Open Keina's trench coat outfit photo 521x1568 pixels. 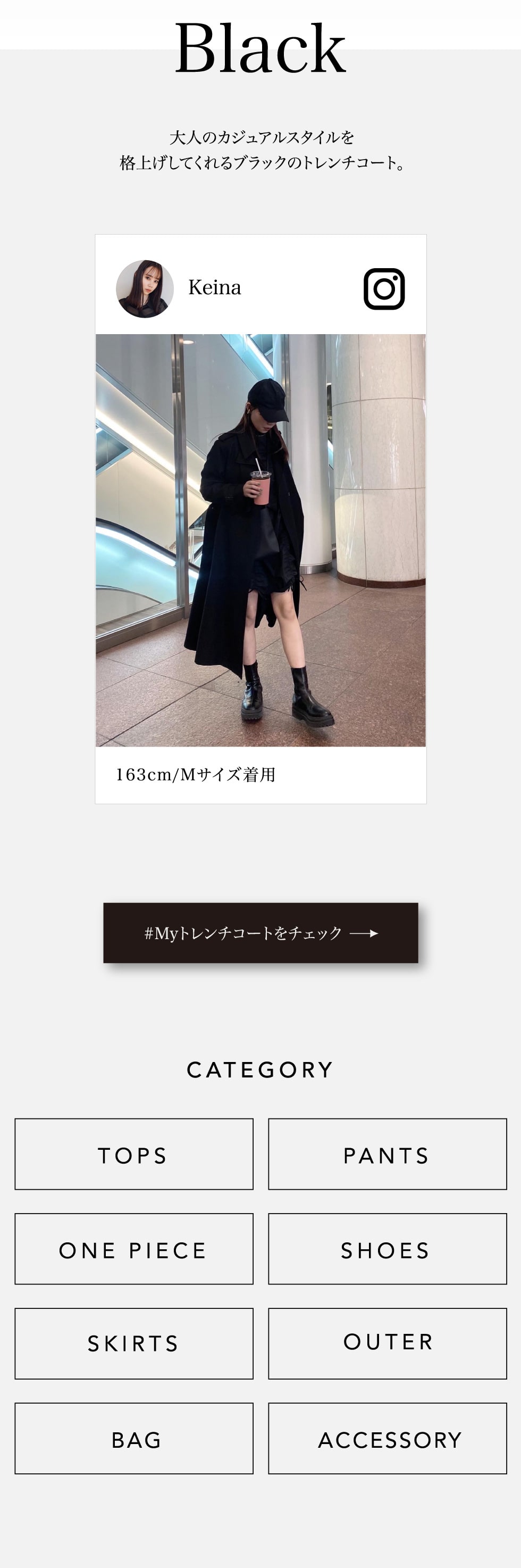click(260, 540)
